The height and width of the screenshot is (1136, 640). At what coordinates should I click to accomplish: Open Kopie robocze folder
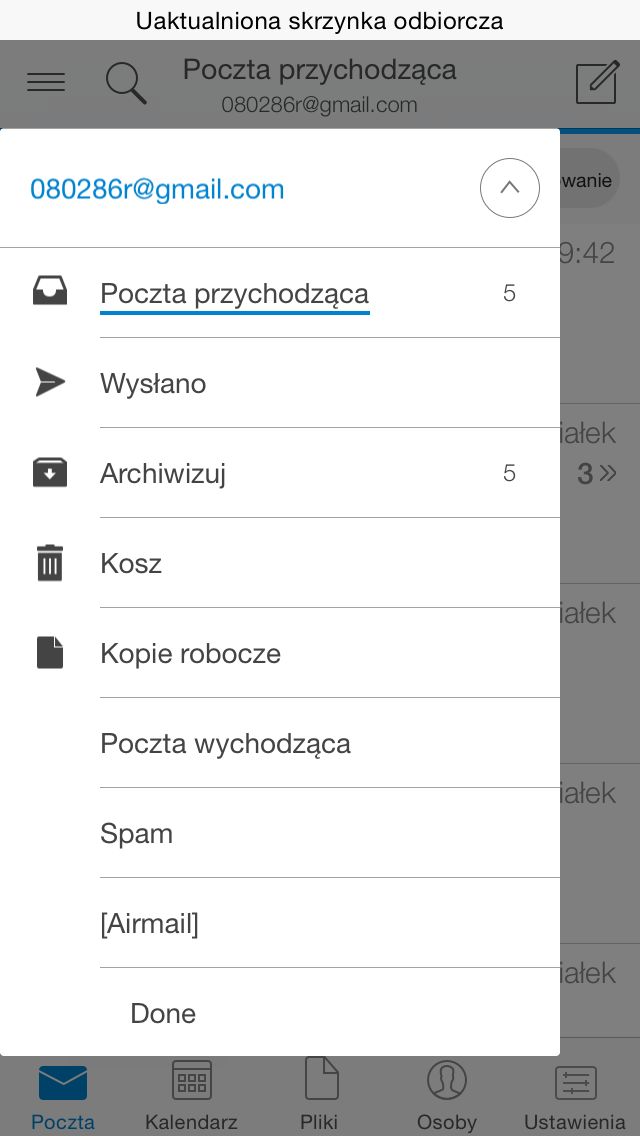(x=280, y=653)
